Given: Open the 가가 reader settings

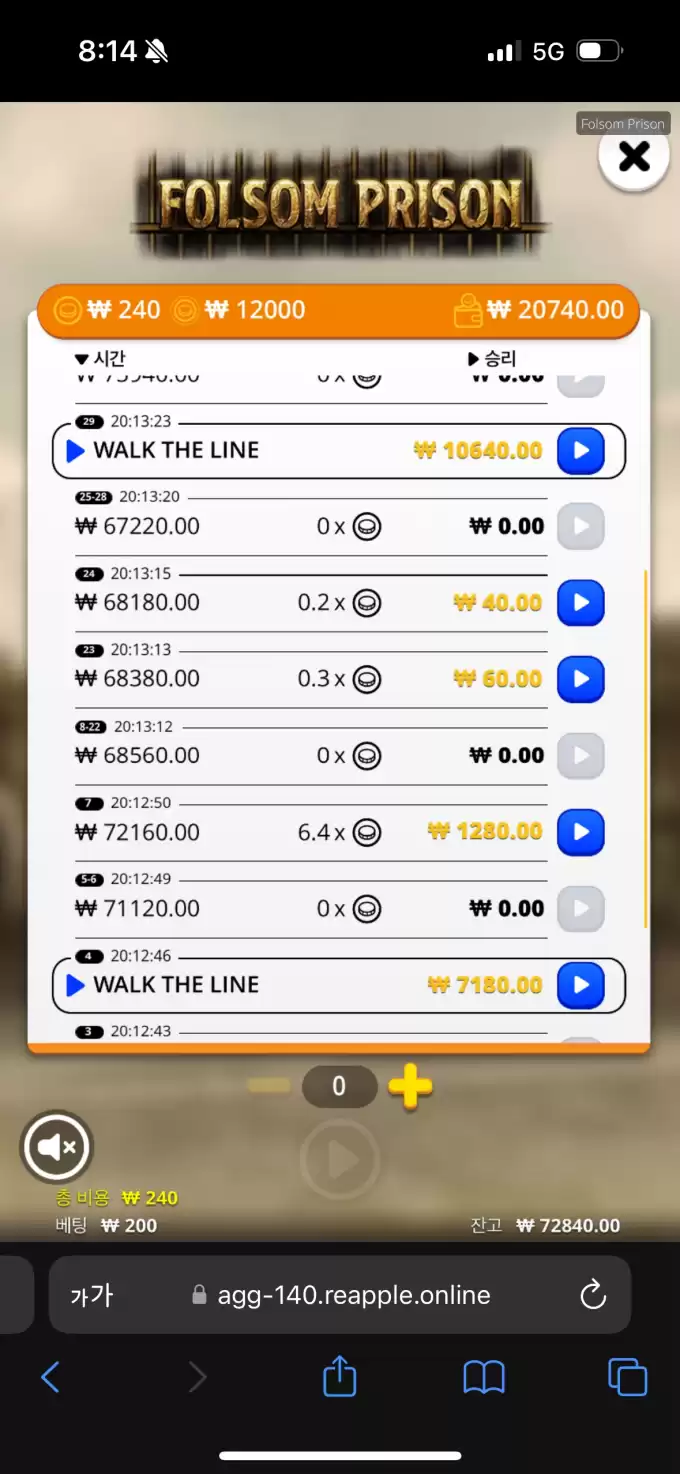Looking at the screenshot, I should click(92, 1295).
